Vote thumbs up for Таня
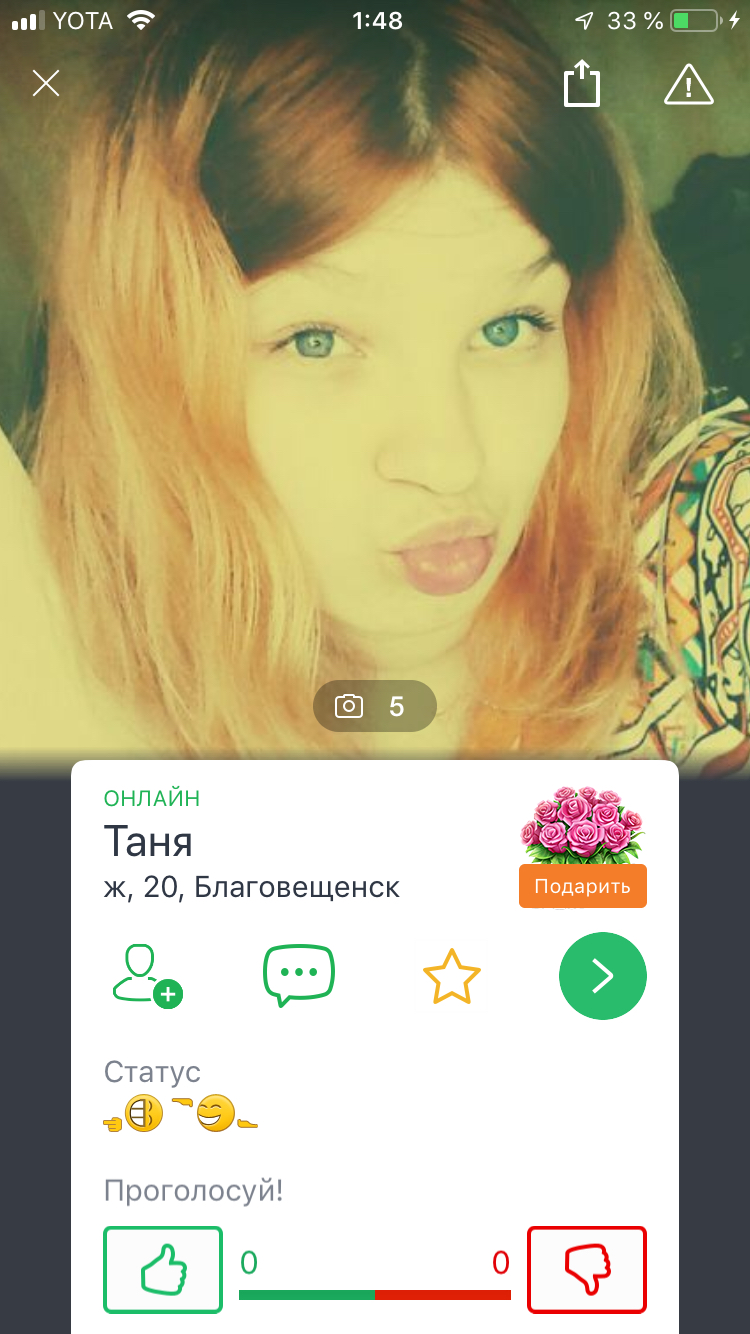The width and height of the screenshot is (750, 1334). tap(163, 1269)
